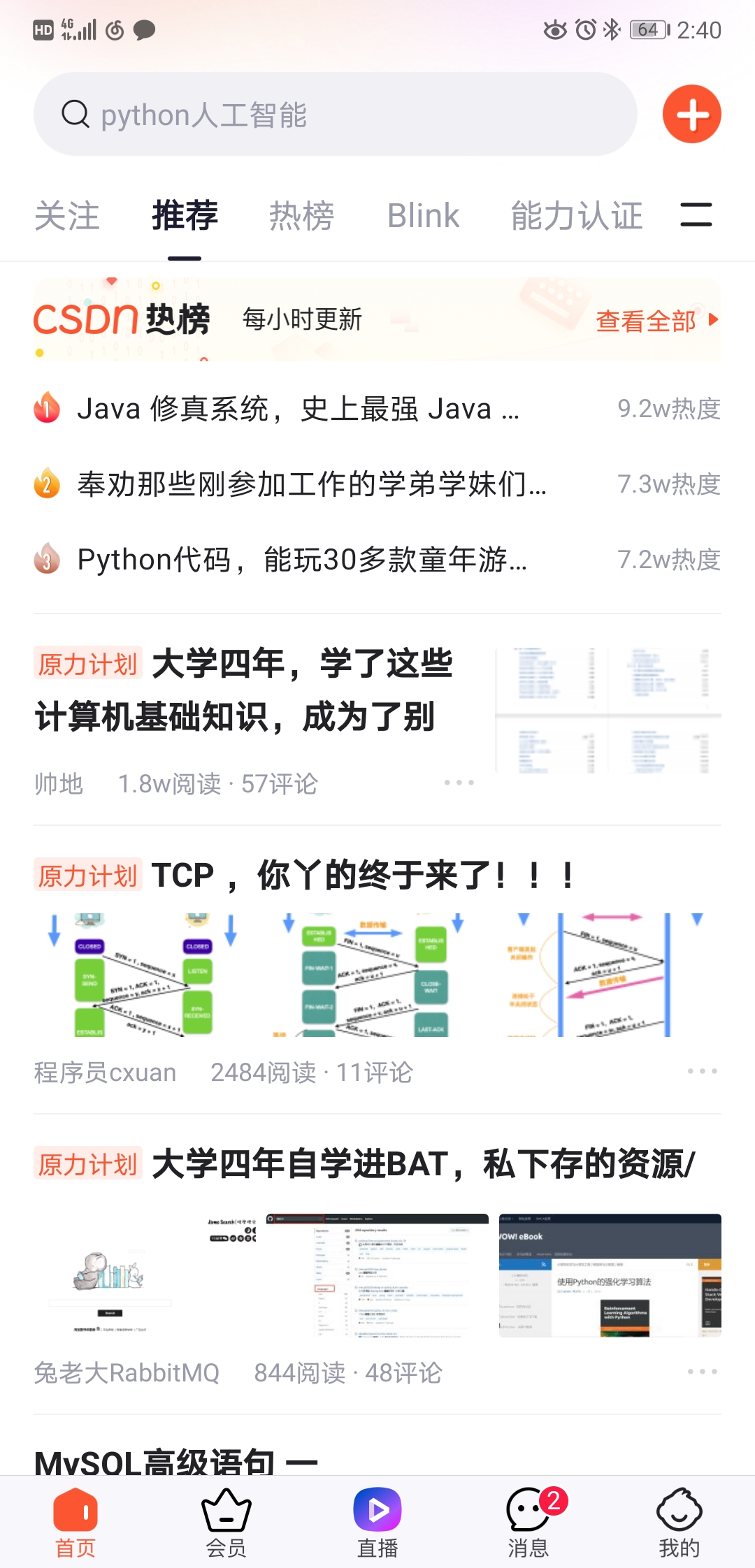Switch to the 直播 tab
The image size is (755, 1568).
pyautogui.click(x=377, y=1523)
